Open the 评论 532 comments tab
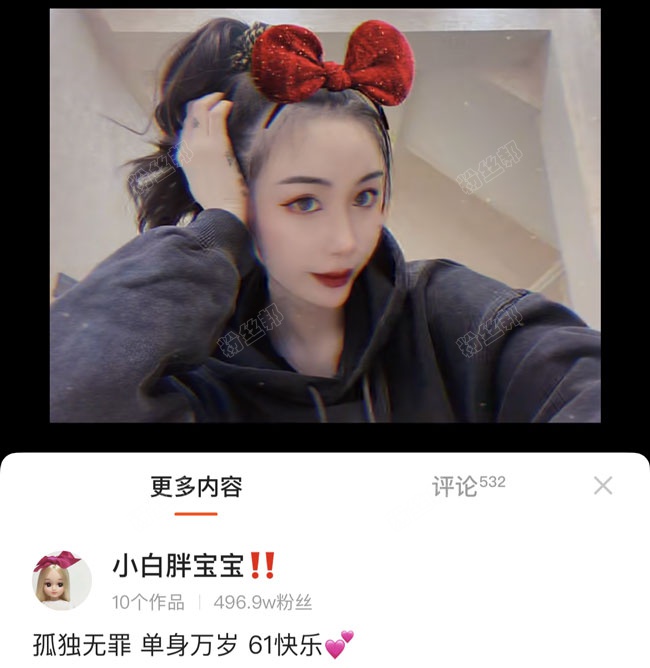Screen dimensions: 650x668 tap(468, 487)
